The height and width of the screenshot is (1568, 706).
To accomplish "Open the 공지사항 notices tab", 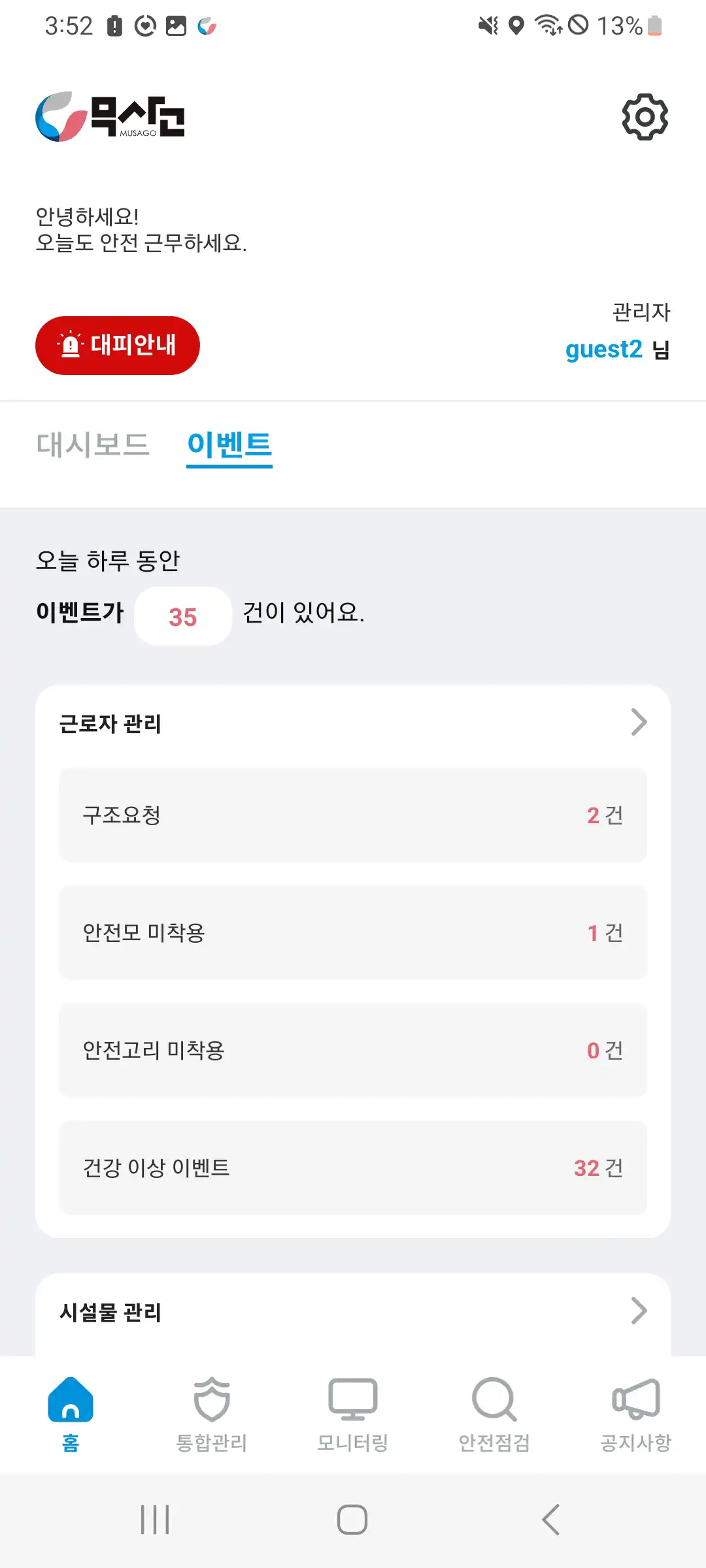I will (635, 1414).
